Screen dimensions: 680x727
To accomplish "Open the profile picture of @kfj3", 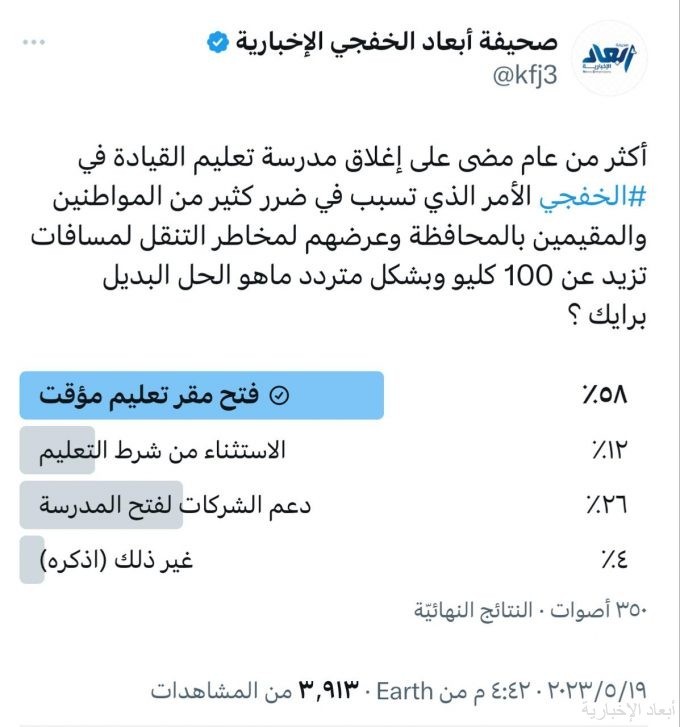I will click(x=614, y=62).
